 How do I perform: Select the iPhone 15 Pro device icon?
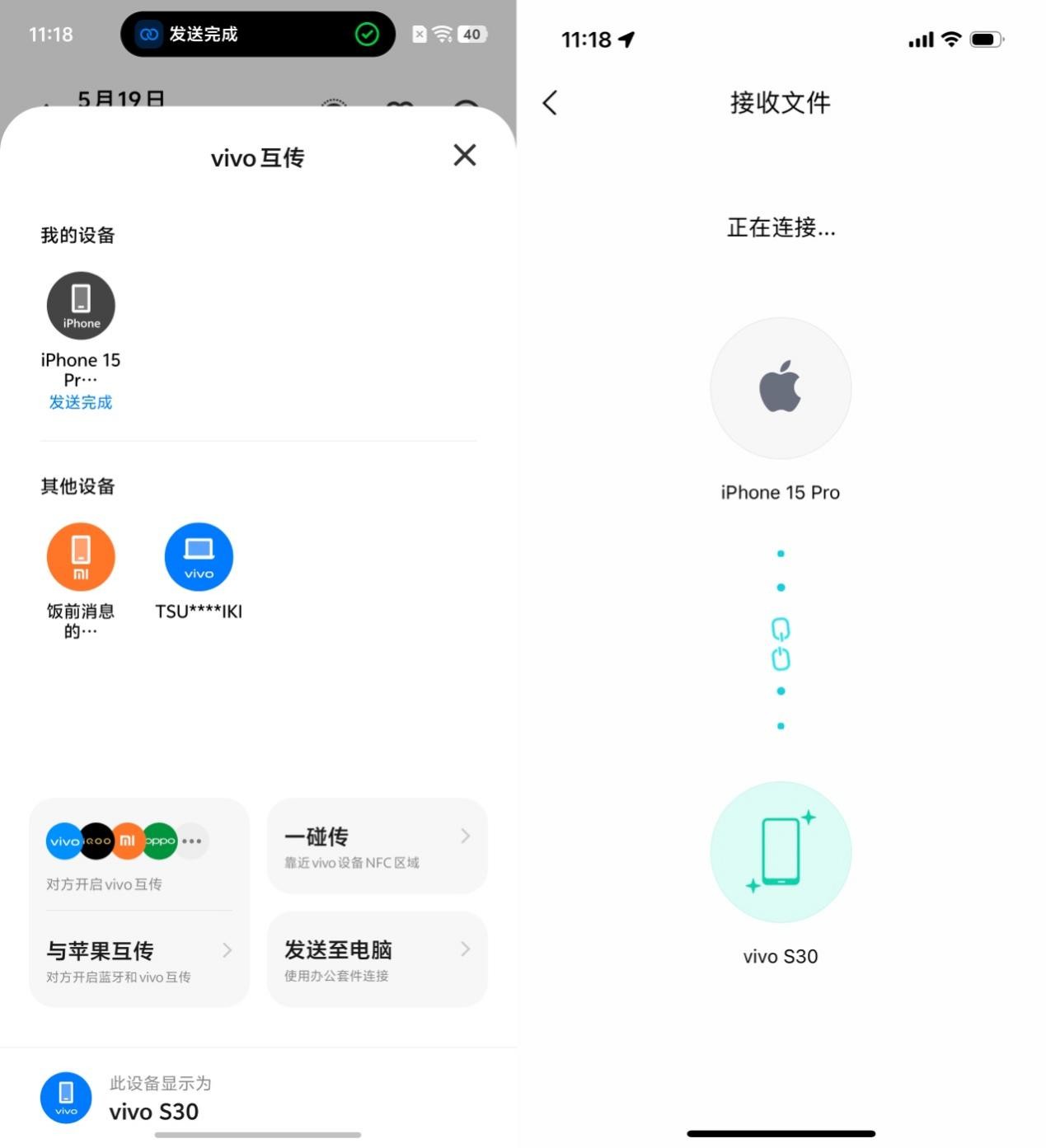(x=80, y=305)
